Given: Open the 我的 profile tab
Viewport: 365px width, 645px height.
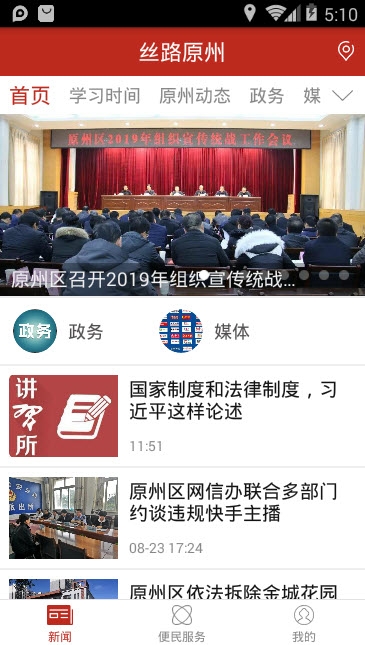Looking at the screenshot, I should coord(304,623).
